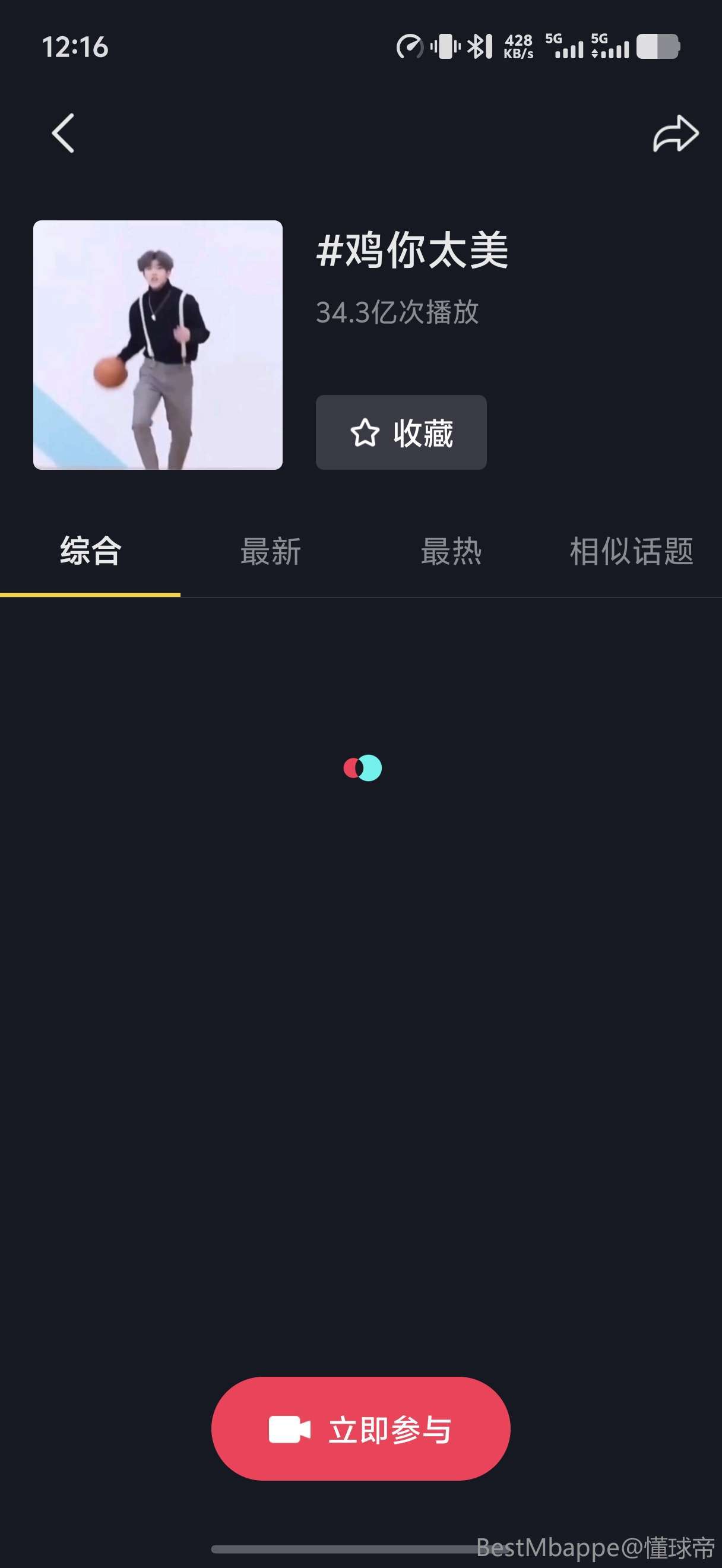
Task: Open the 相似话题 tab
Action: [x=631, y=552]
